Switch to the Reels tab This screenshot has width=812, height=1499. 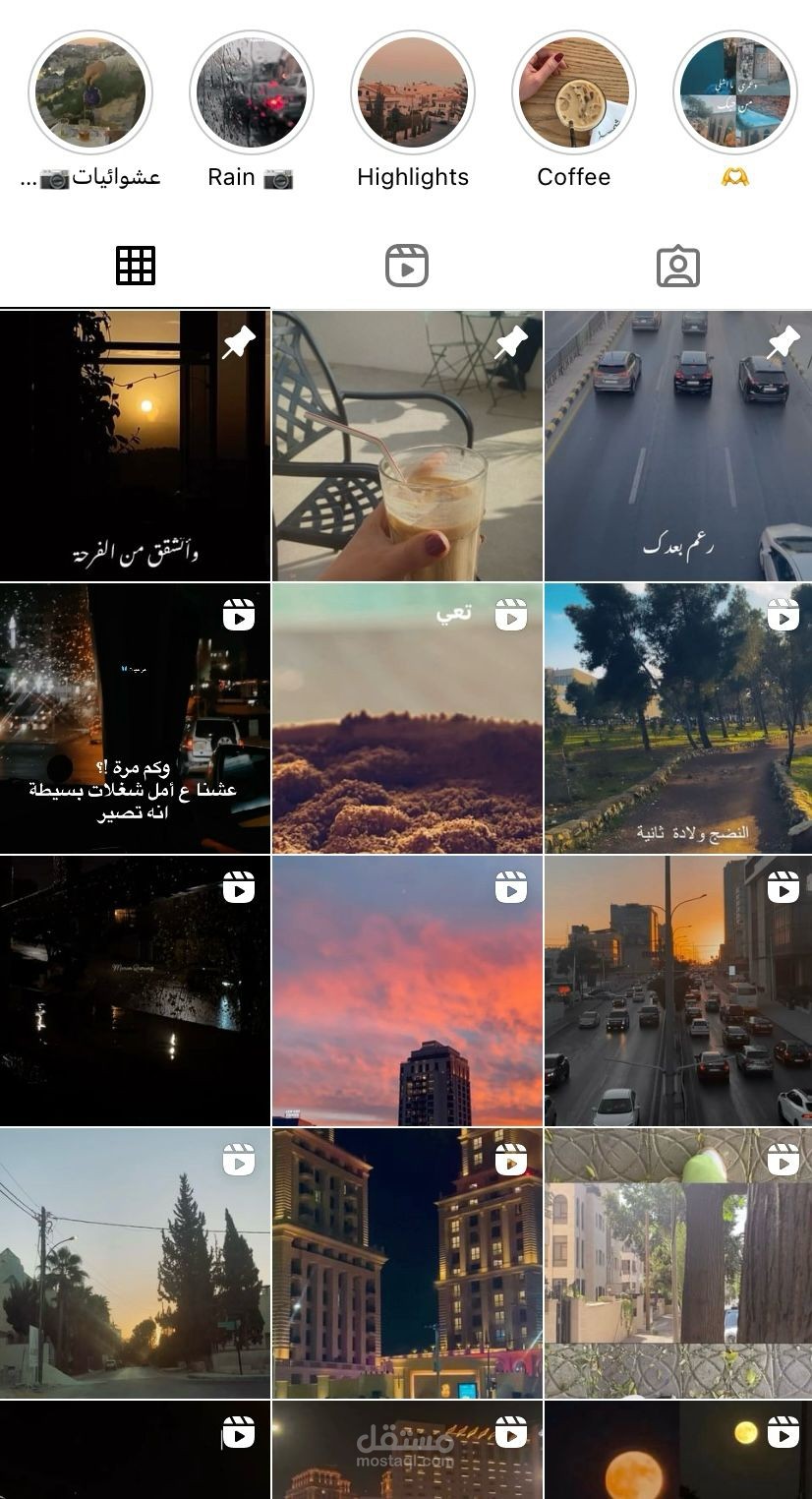[406, 266]
